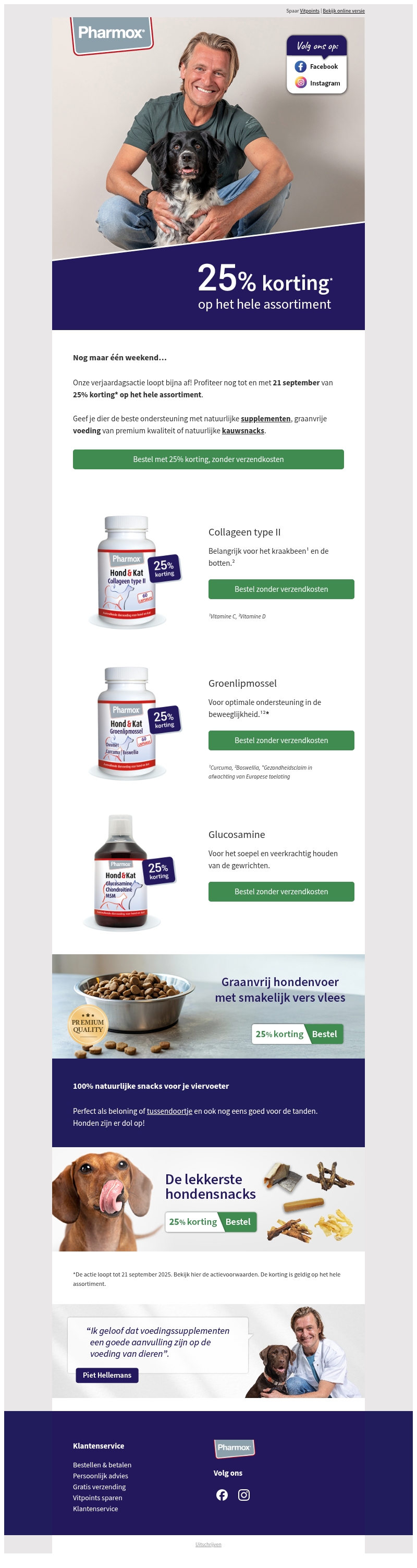The width and height of the screenshot is (417, 1568).
Task: Tap the Facebook icon under 'Volg ons'
Action: (x=222, y=1495)
